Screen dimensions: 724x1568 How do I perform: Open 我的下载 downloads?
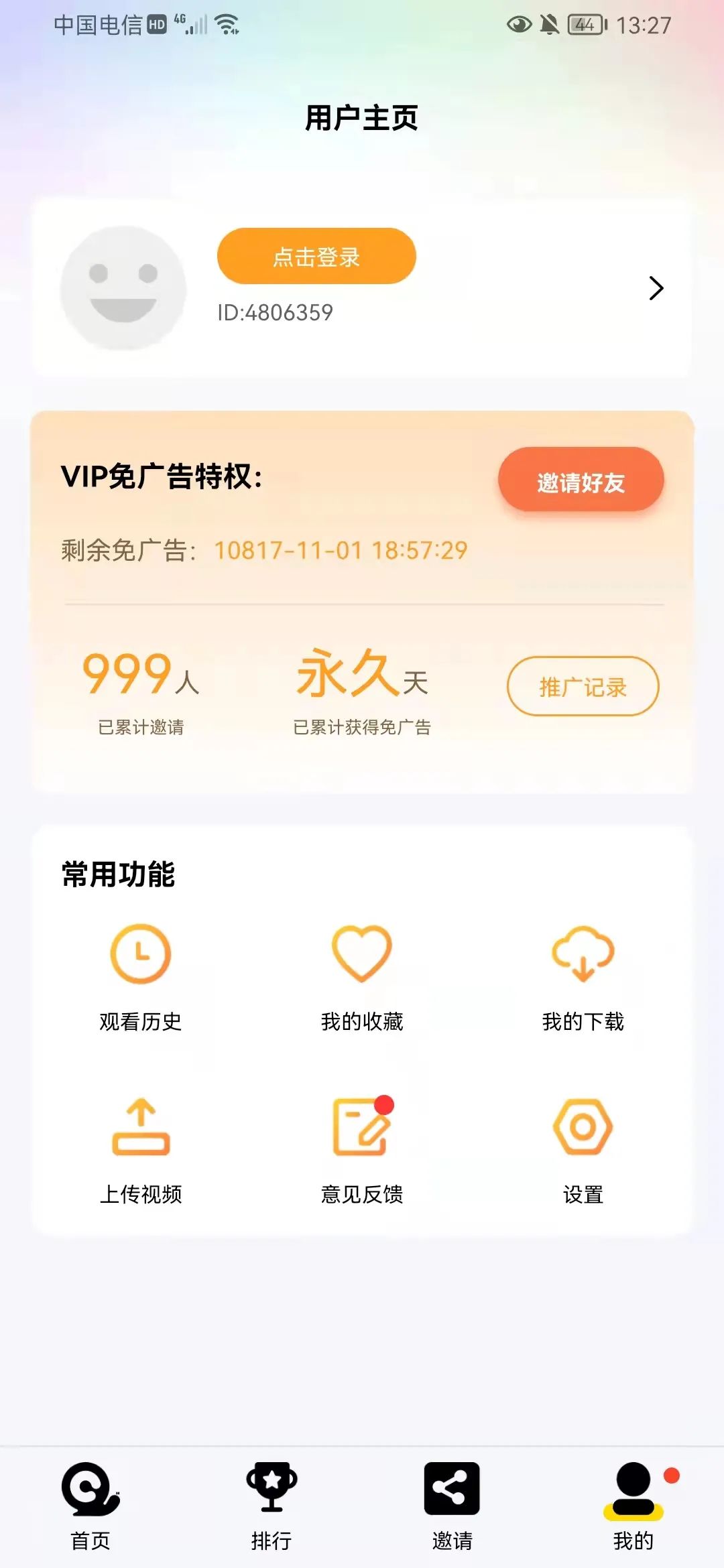click(x=583, y=976)
